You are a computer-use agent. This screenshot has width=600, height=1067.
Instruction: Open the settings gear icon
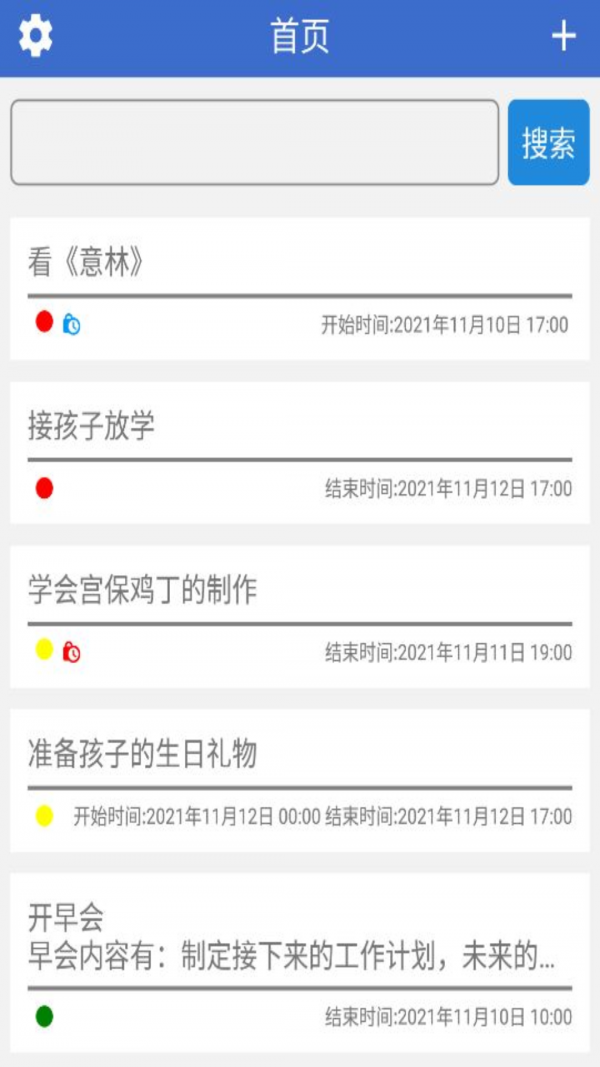(36, 37)
